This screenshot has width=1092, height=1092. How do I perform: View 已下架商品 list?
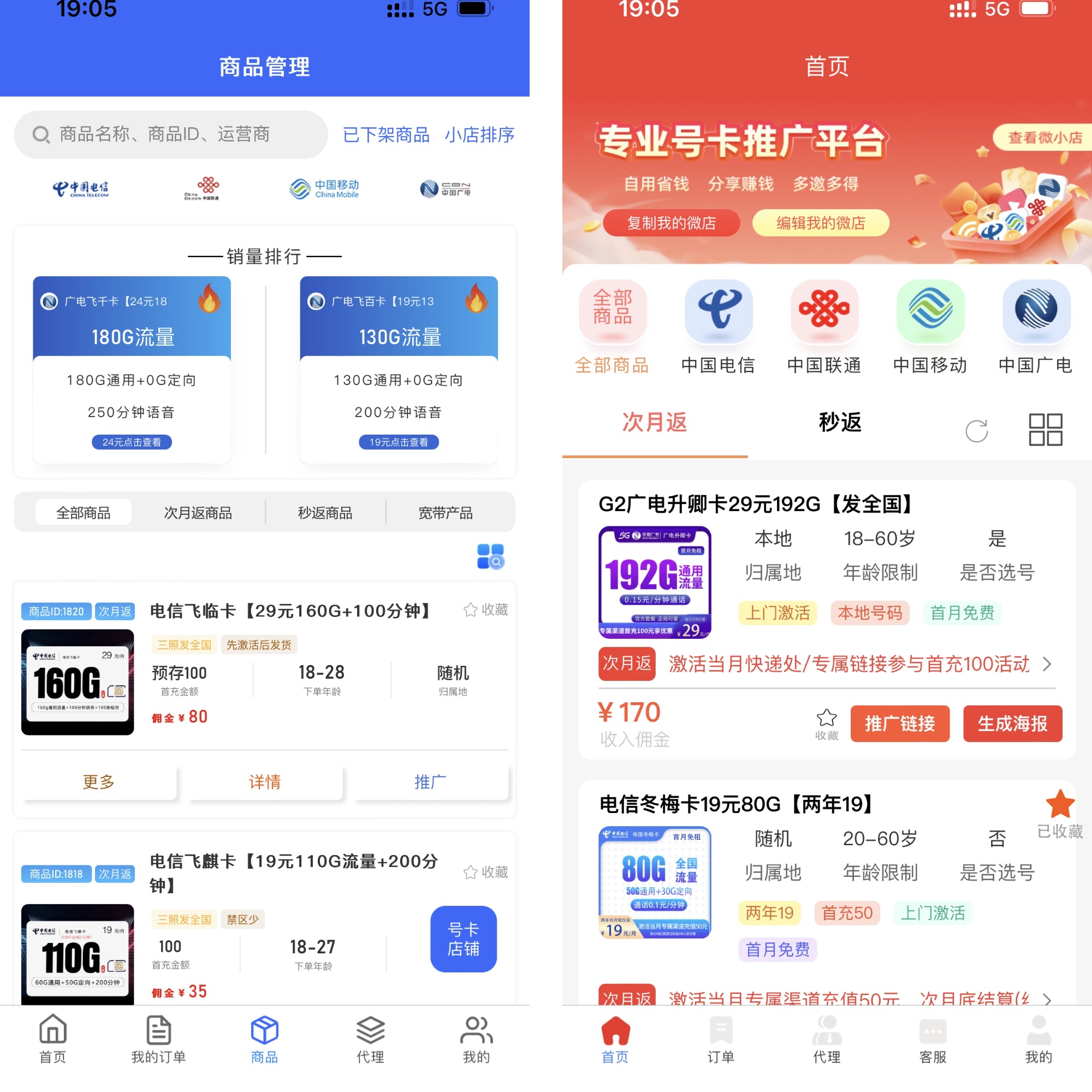point(386,134)
